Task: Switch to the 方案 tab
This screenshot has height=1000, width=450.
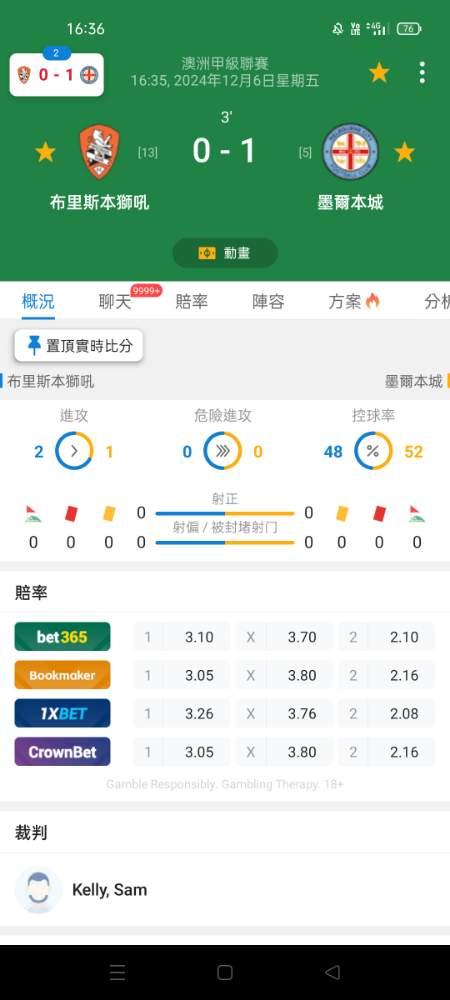Action: [354, 302]
